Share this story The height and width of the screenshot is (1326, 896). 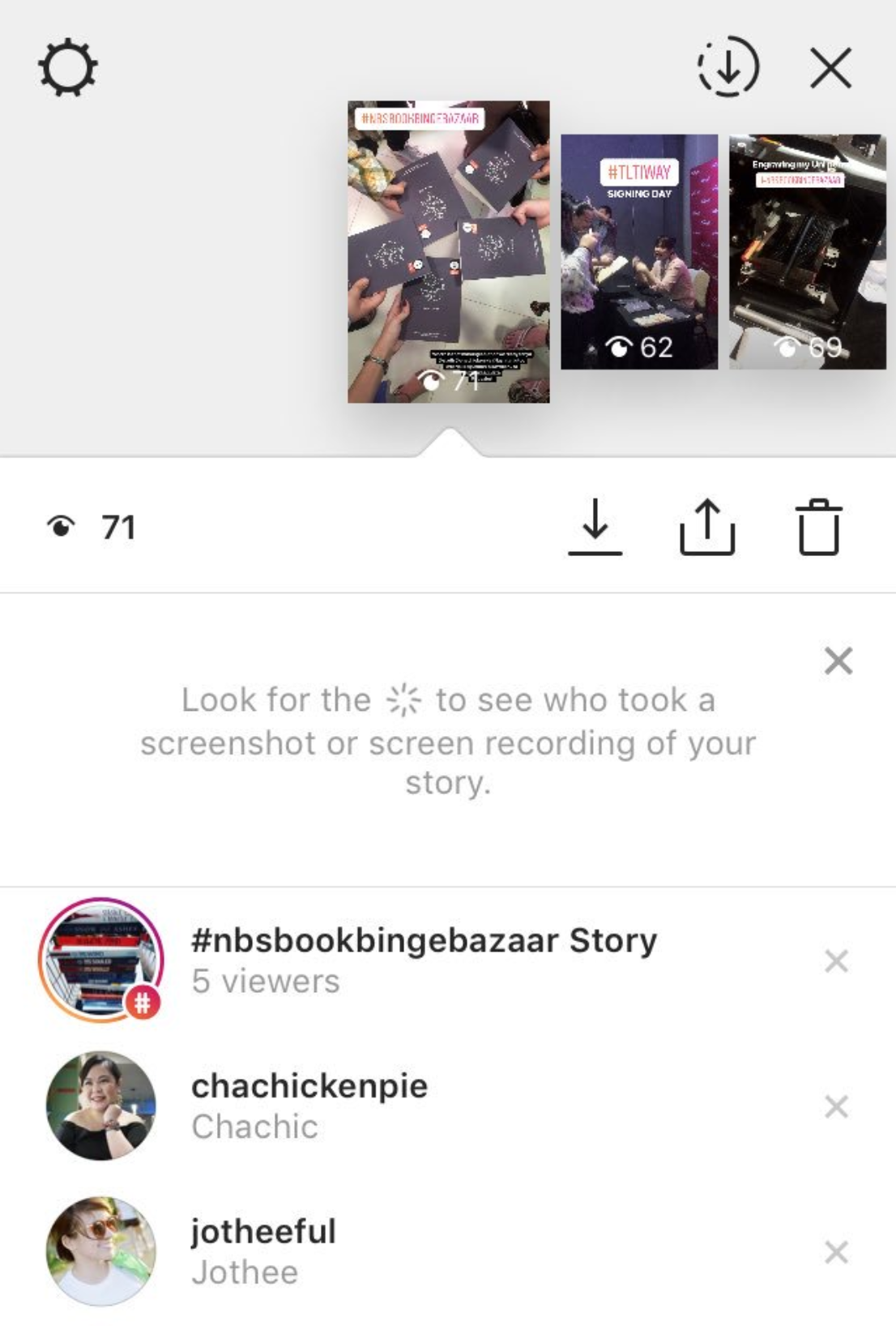706,527
